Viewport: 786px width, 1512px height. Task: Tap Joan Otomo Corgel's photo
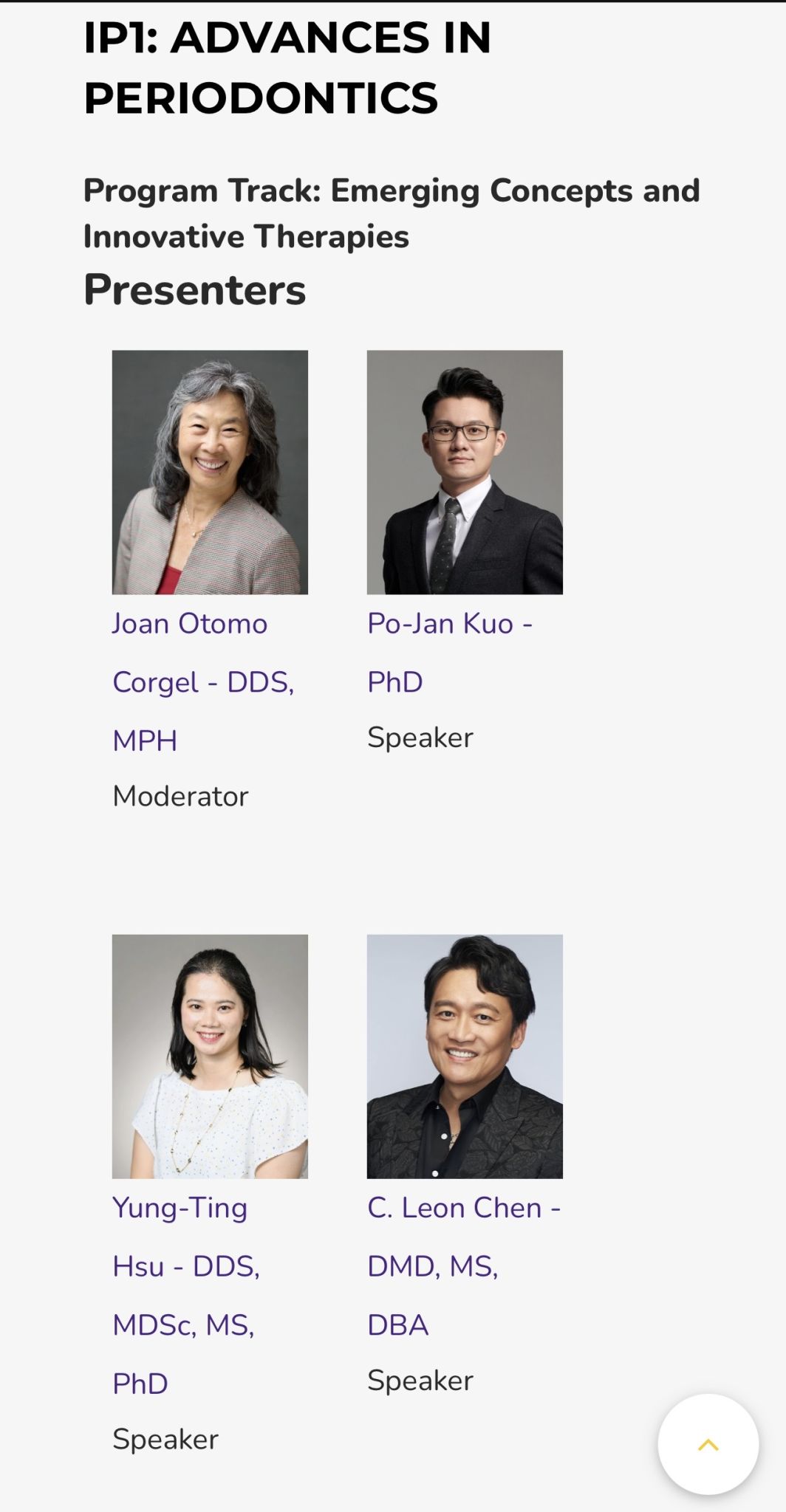coord(210,472)
